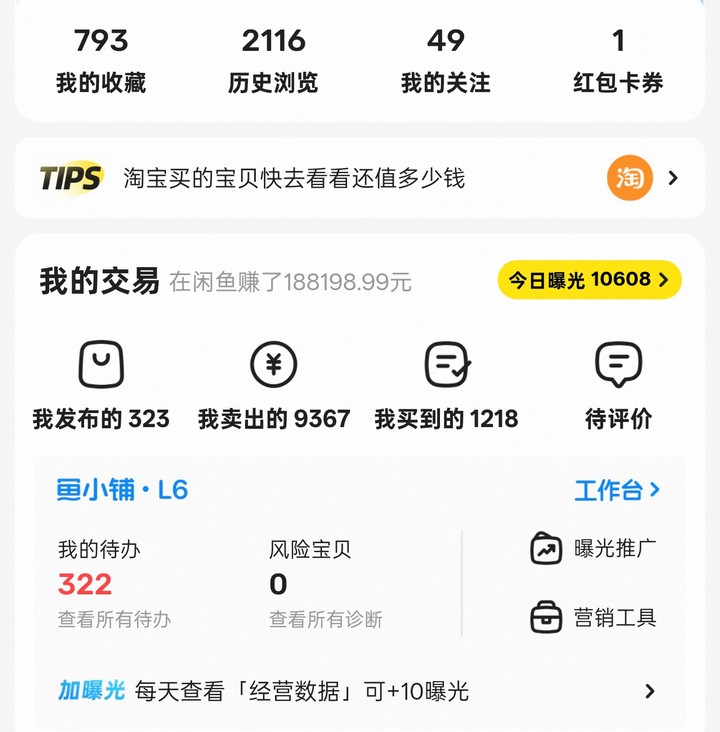Click the red 322 pending tasks count
Image resolution: width=720 pixels, height=732 pixels.
pos(85,583)
